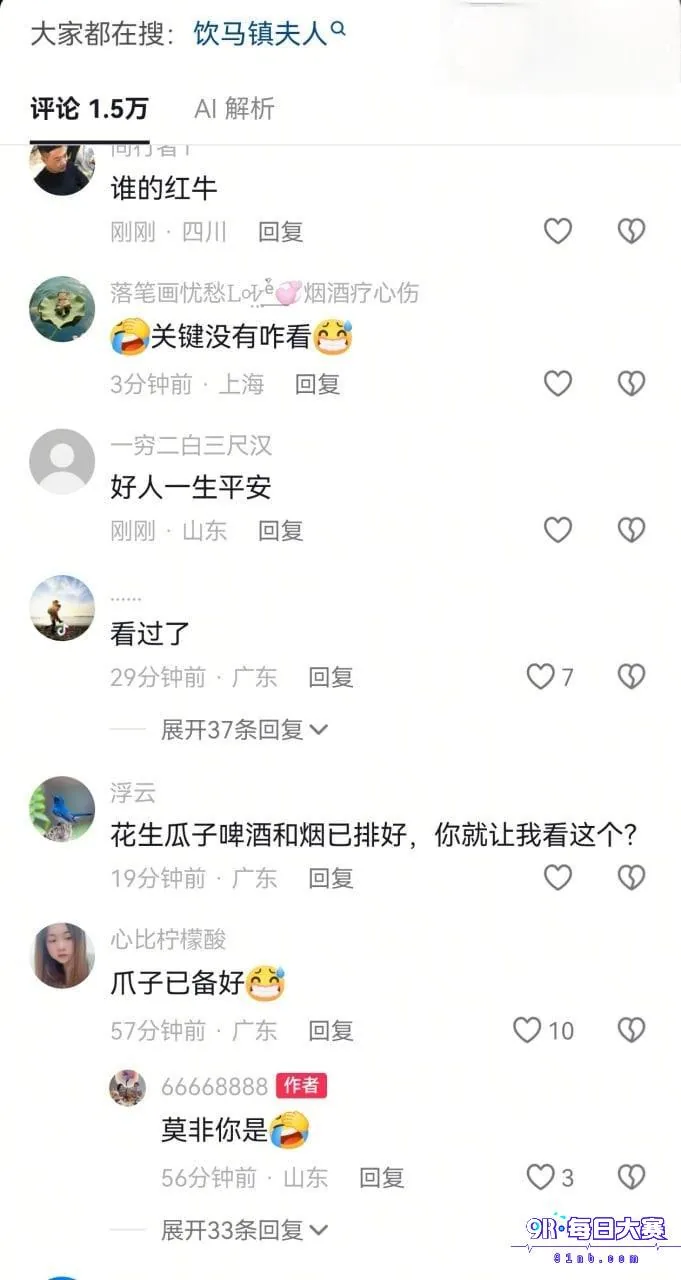The height and width of the screenshot is (1280, 681).
Task: Reply to author 66668888's comment
Action: [x=382, y=1178]
